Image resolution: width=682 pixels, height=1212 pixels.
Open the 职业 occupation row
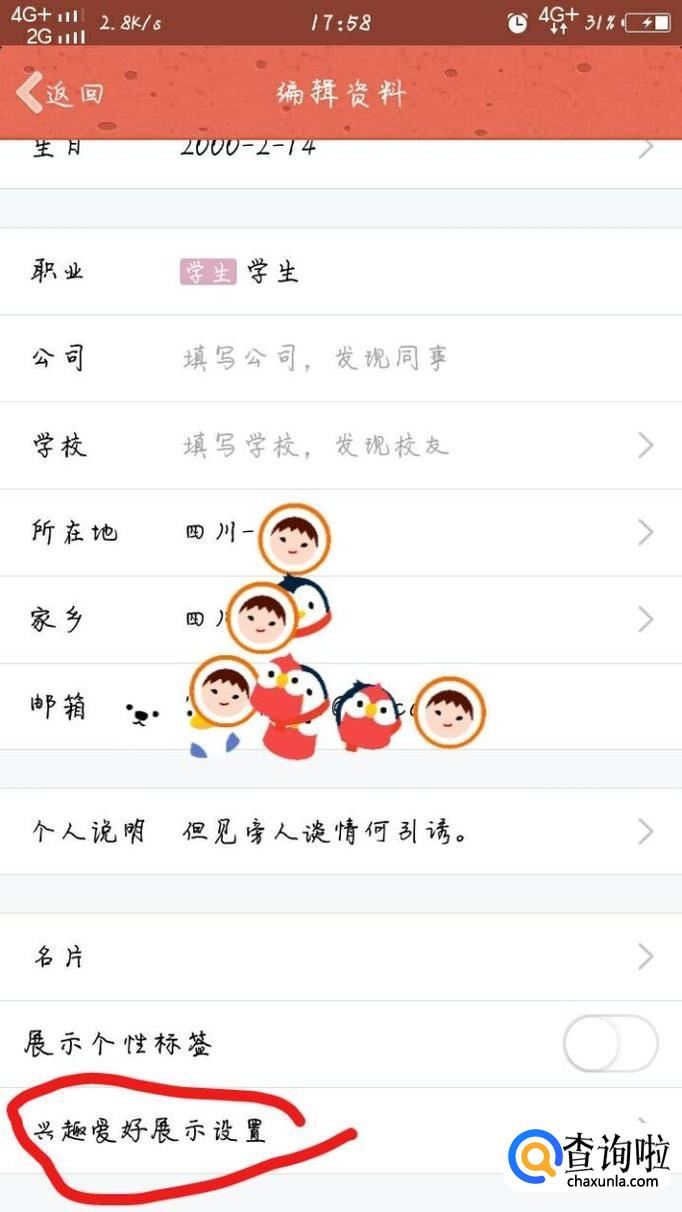(x=340, y=272)
